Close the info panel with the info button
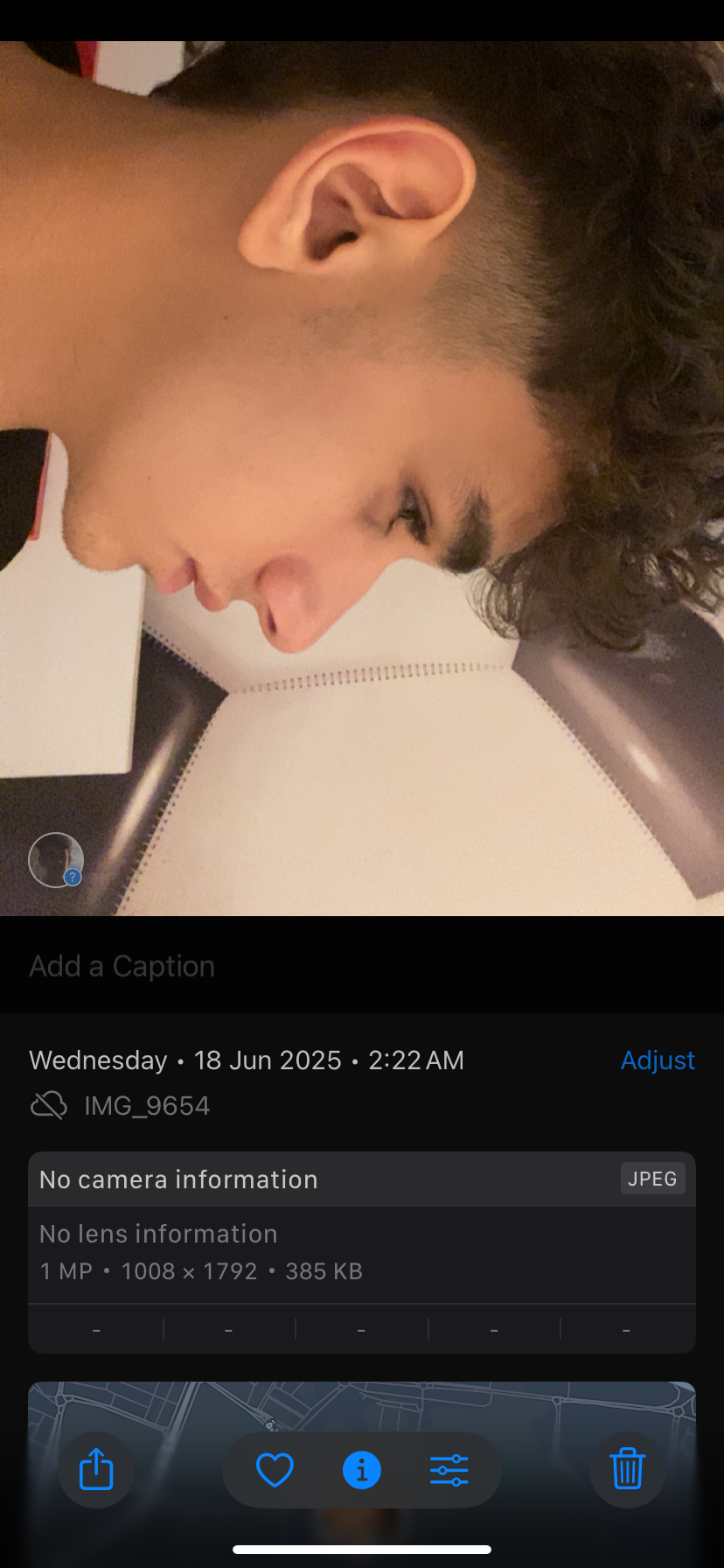Image resolution: width=724 pixels, height=1568 pixels. pyautogui.click(x=362, y=1470)
